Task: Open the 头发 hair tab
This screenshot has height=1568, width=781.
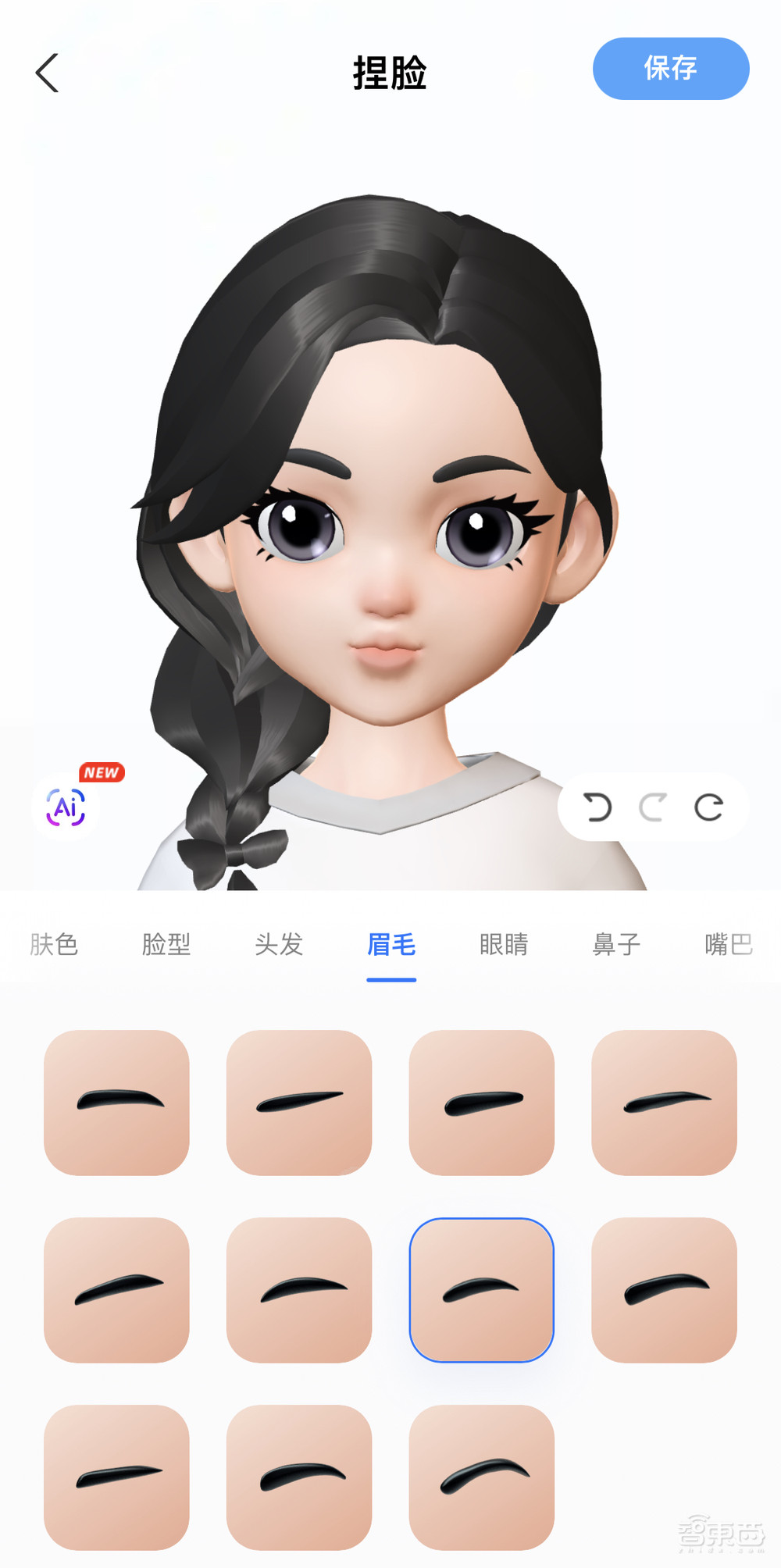Action: 279,944
